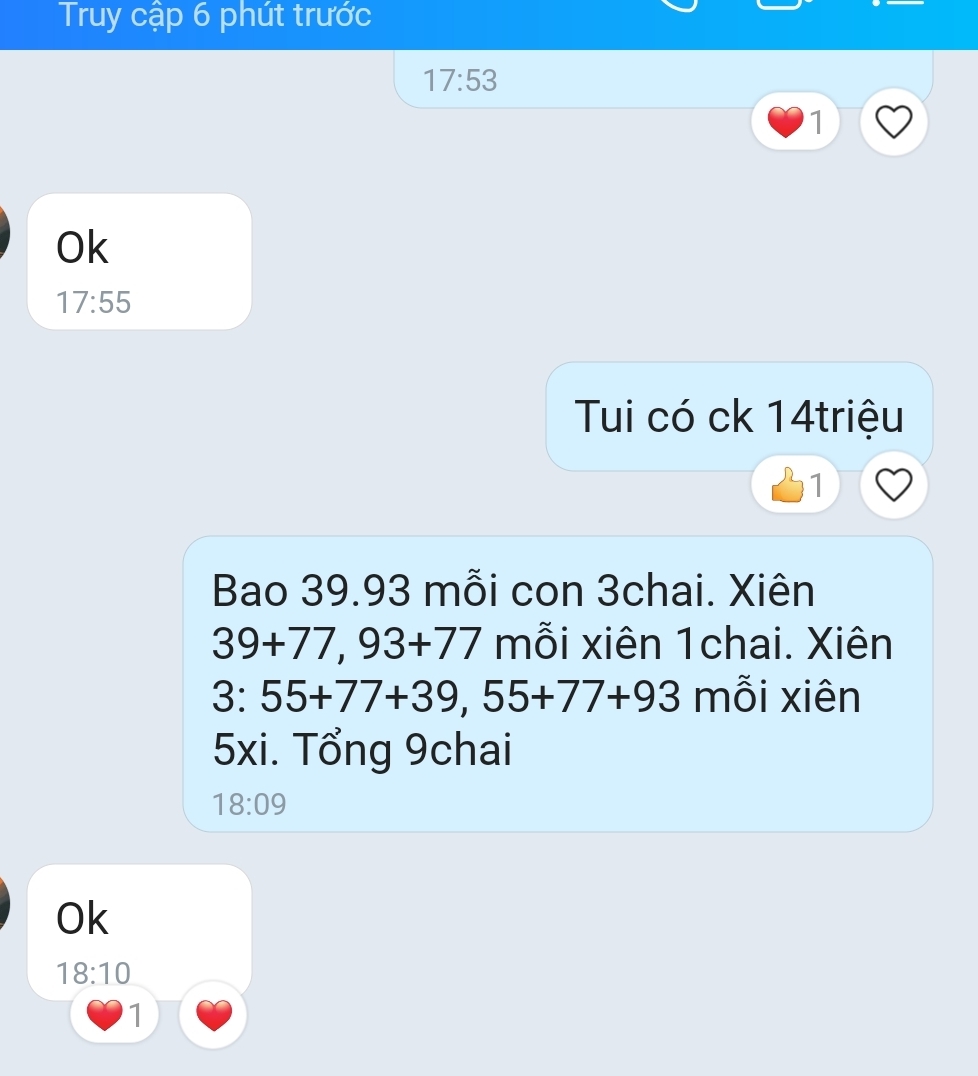
Task: Tap red heart reaction under the 18:10 Ok
Action: tap(212, 1014)
